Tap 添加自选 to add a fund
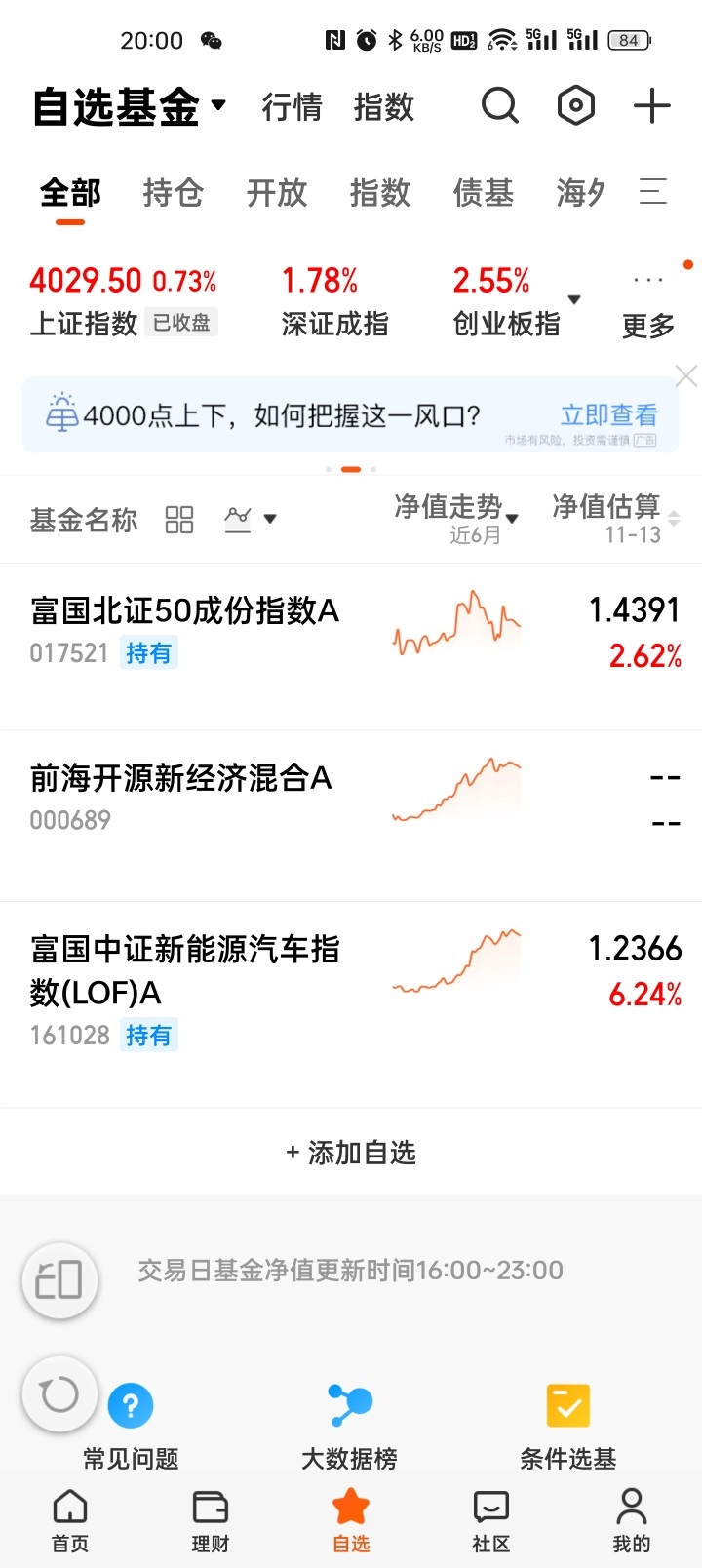This screenshot has width=702, height=1568. 351,1153
